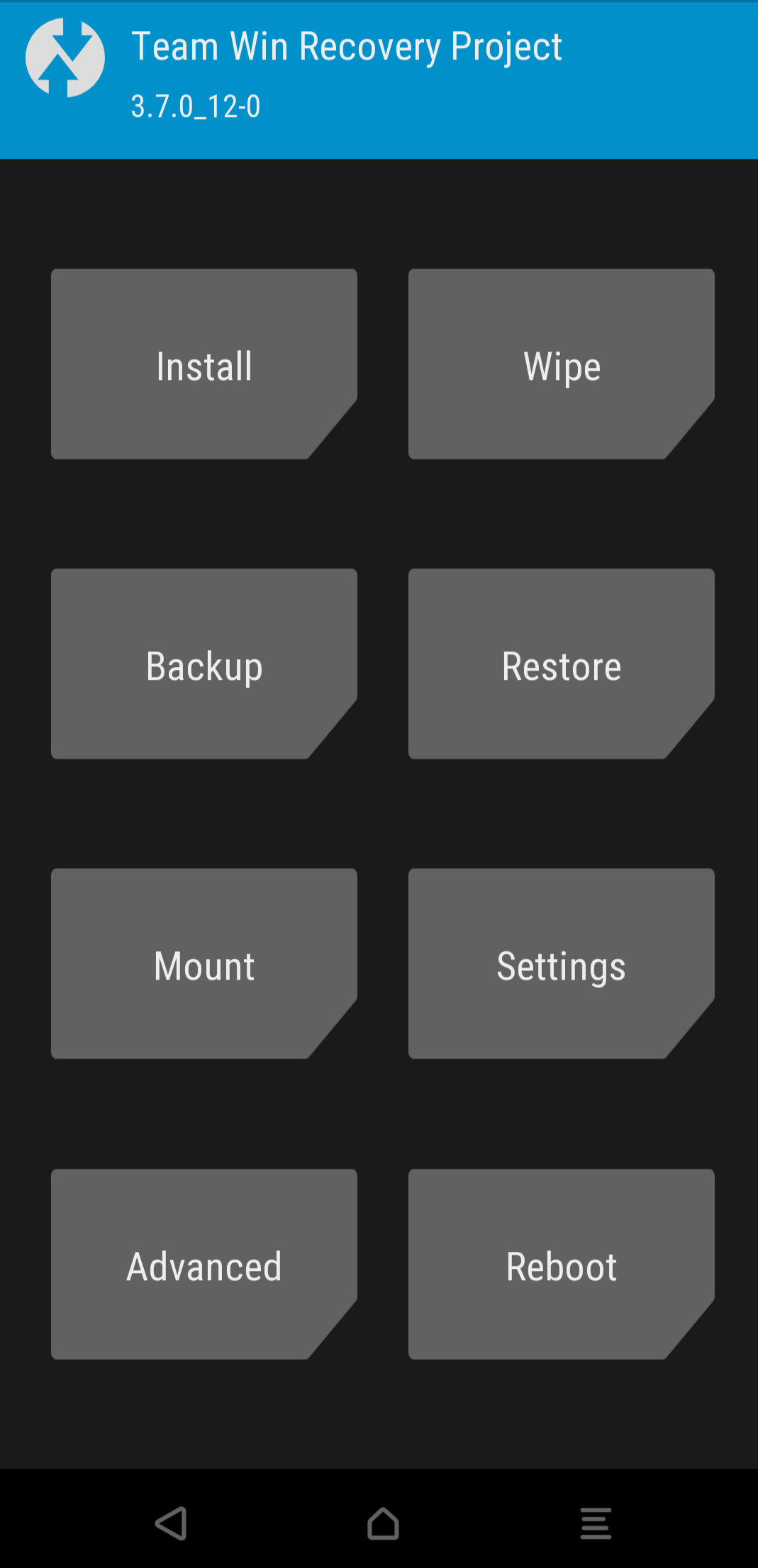
Task: Select the Backup option
Action: pos(204,664)
